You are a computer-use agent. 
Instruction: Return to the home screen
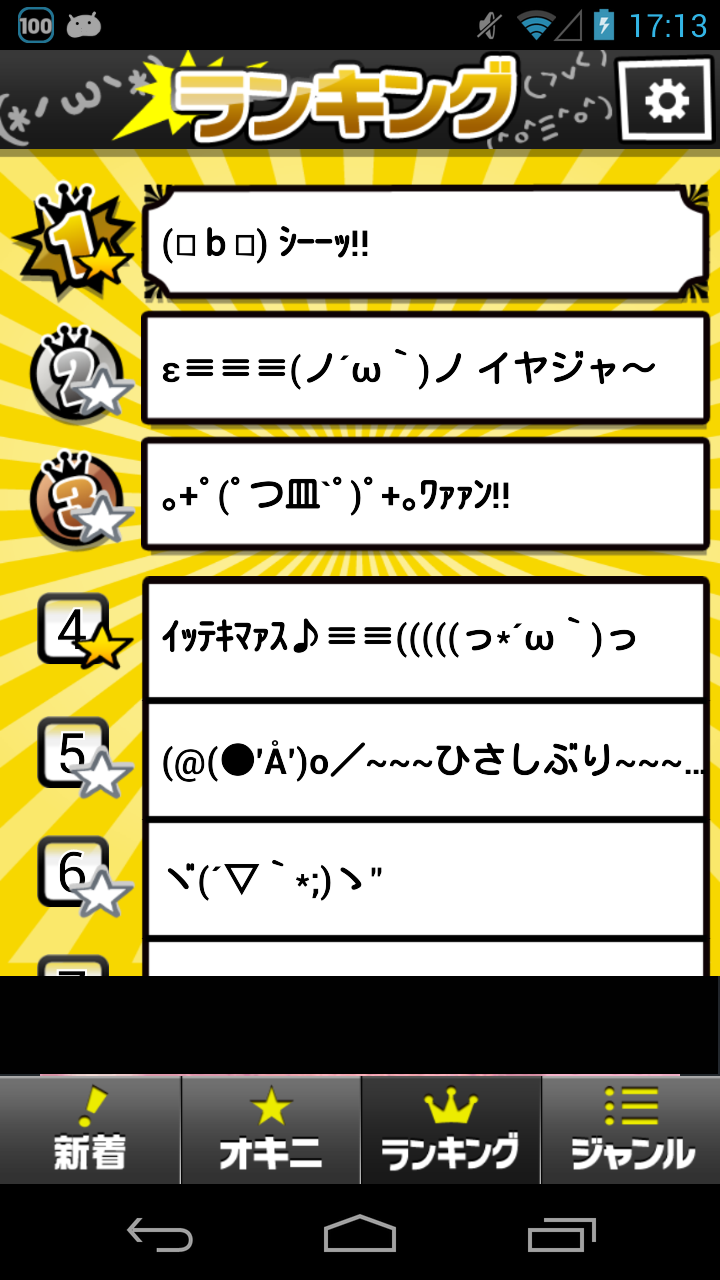(360, 1235)
